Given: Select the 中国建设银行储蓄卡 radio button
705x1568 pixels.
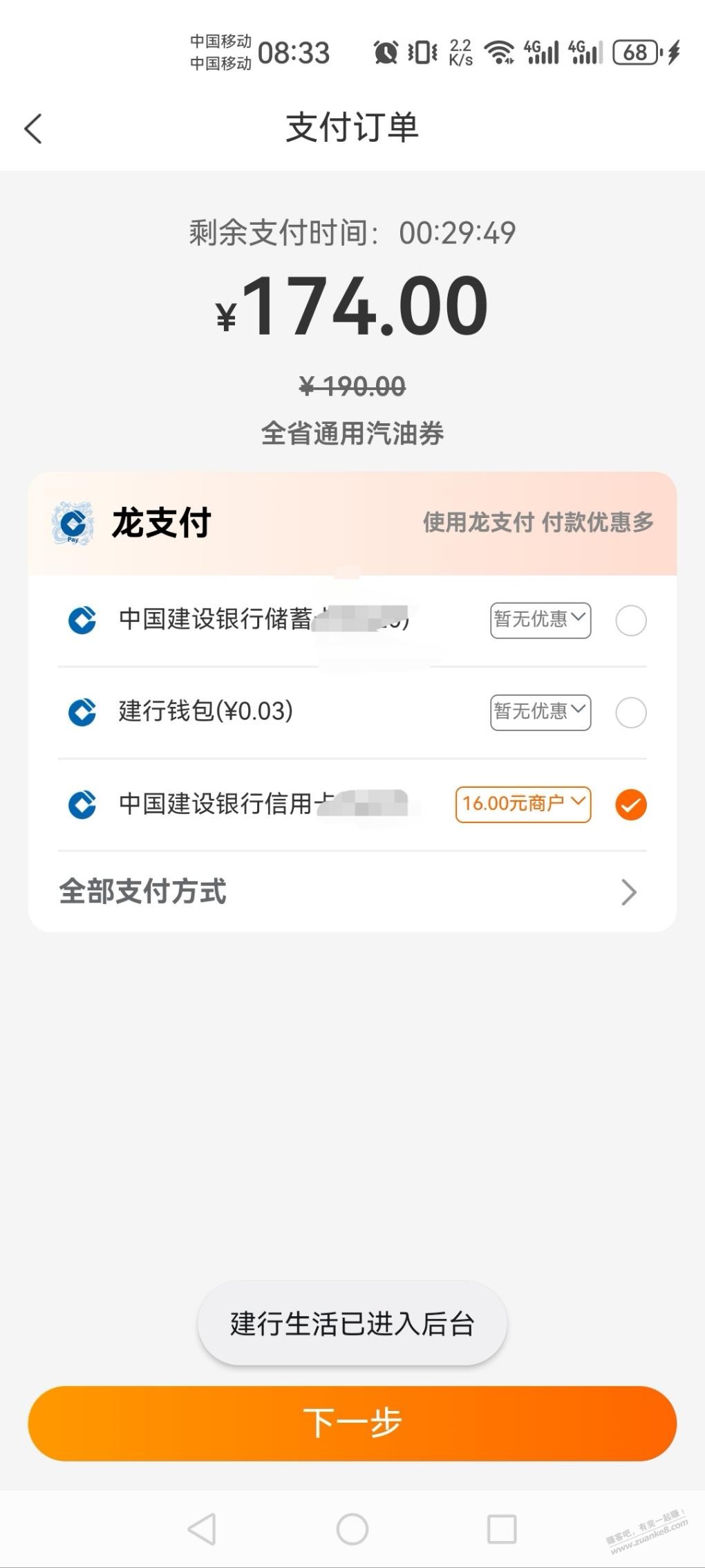Looking at the screenshot, I should [630, 620].
